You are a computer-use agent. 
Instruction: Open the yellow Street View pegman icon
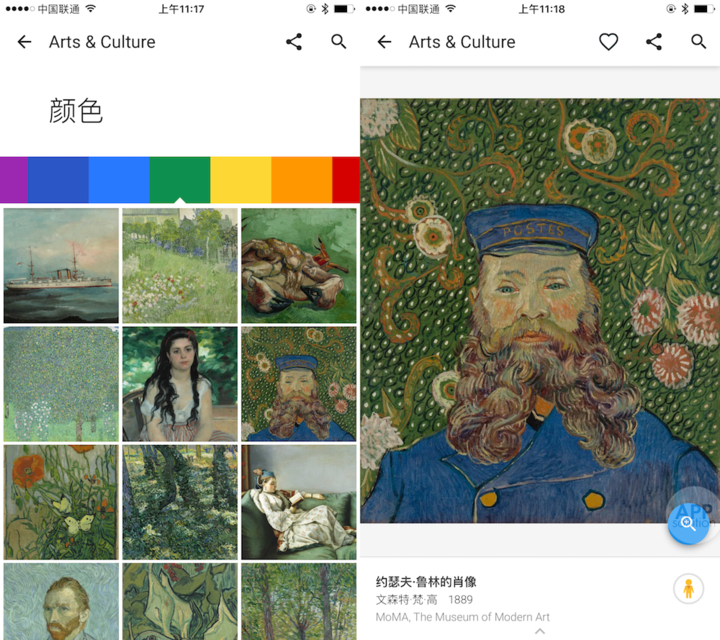687,588
